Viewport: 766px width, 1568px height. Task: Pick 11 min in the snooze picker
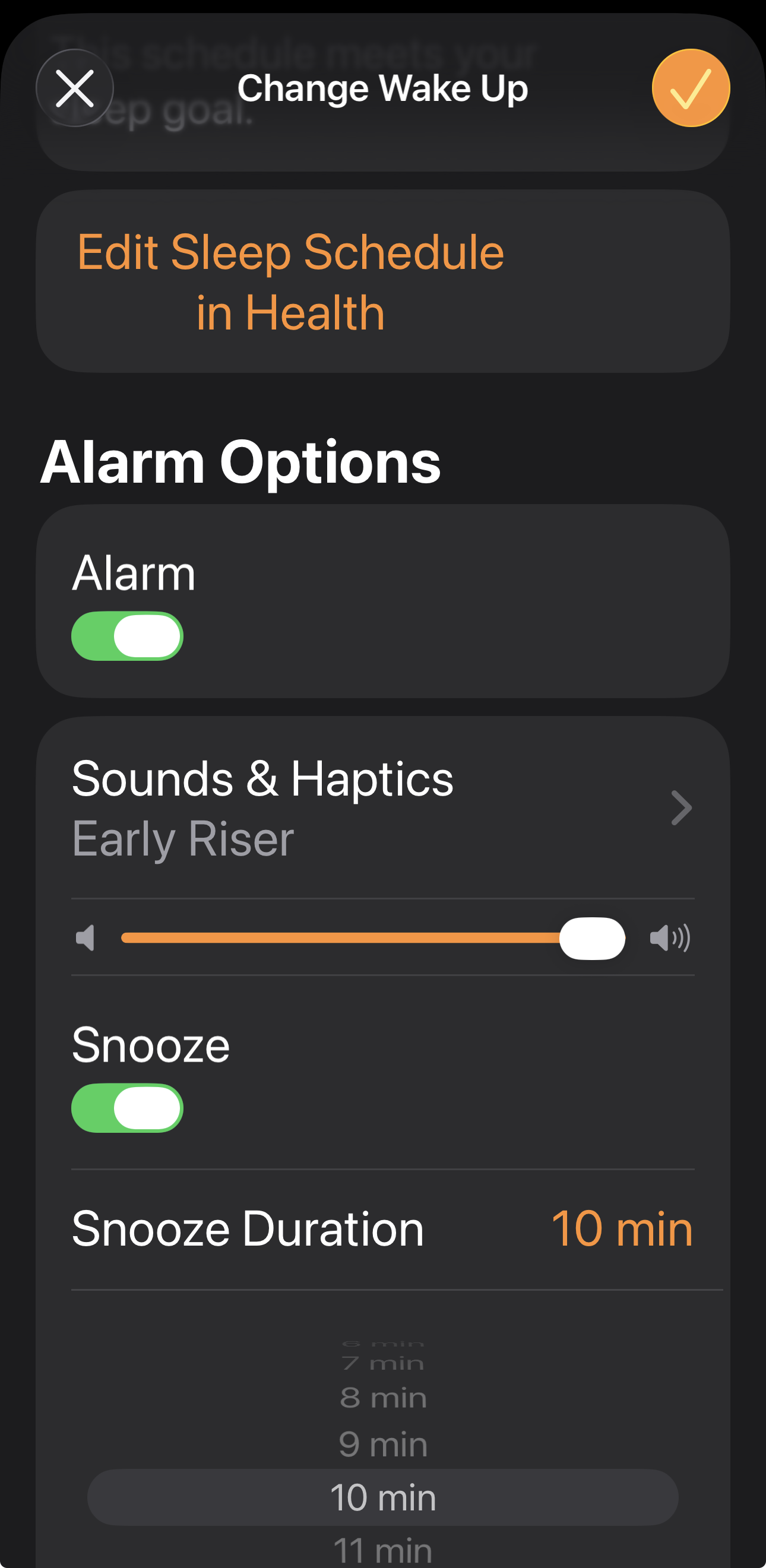(383, 1550)
